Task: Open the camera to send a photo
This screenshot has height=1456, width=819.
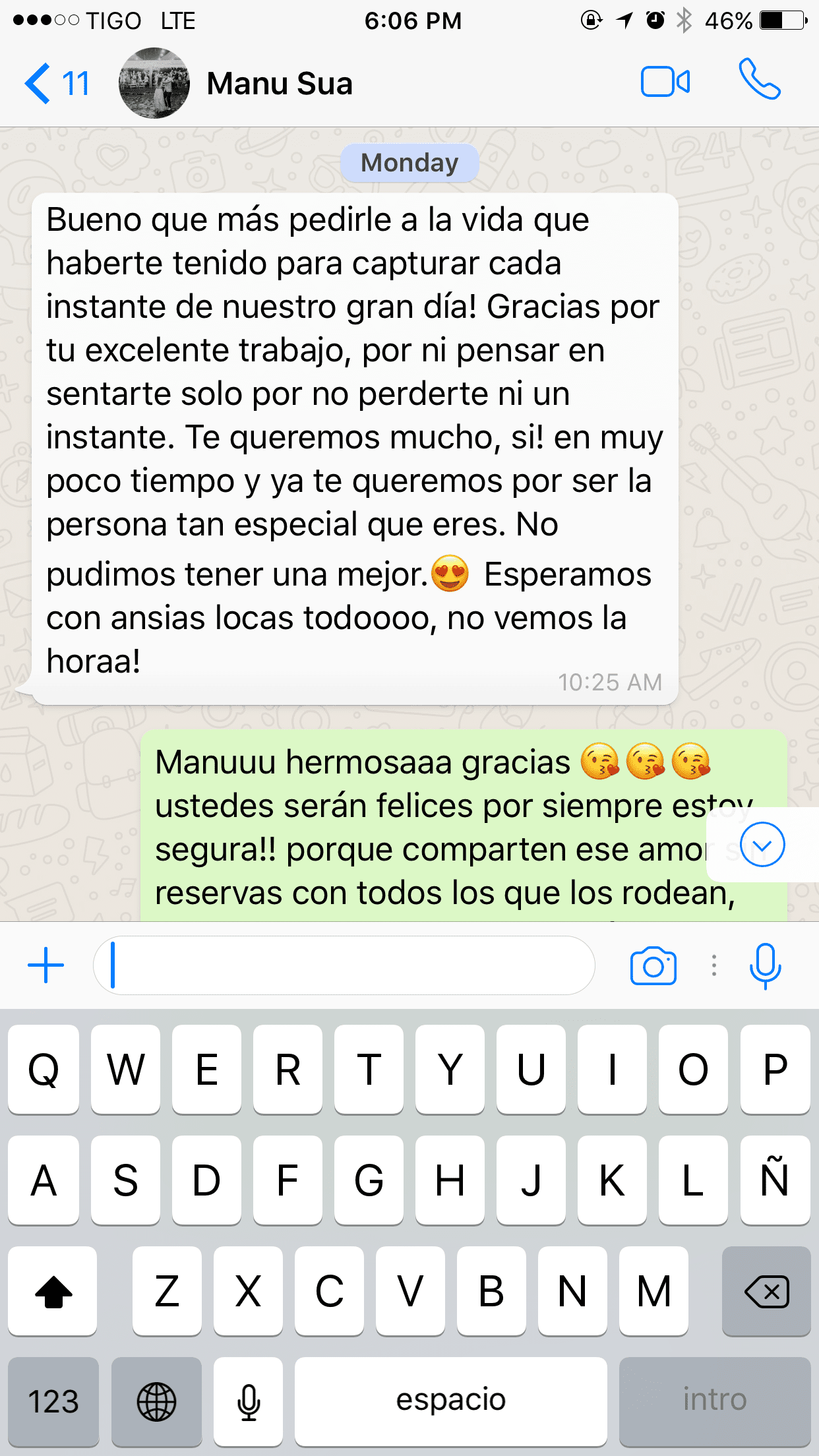Action: tap(653, 966)
